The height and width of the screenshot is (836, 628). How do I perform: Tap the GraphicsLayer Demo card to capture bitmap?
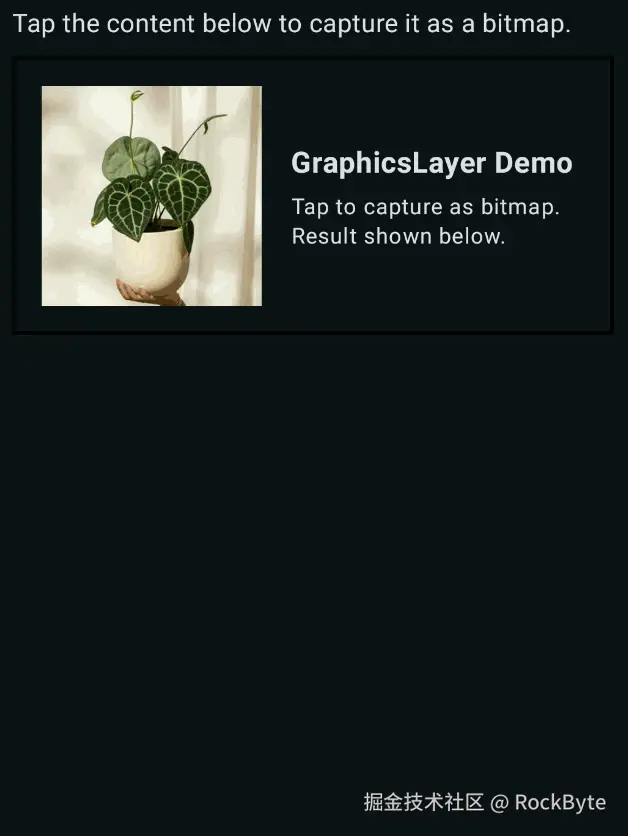point(312,196)
